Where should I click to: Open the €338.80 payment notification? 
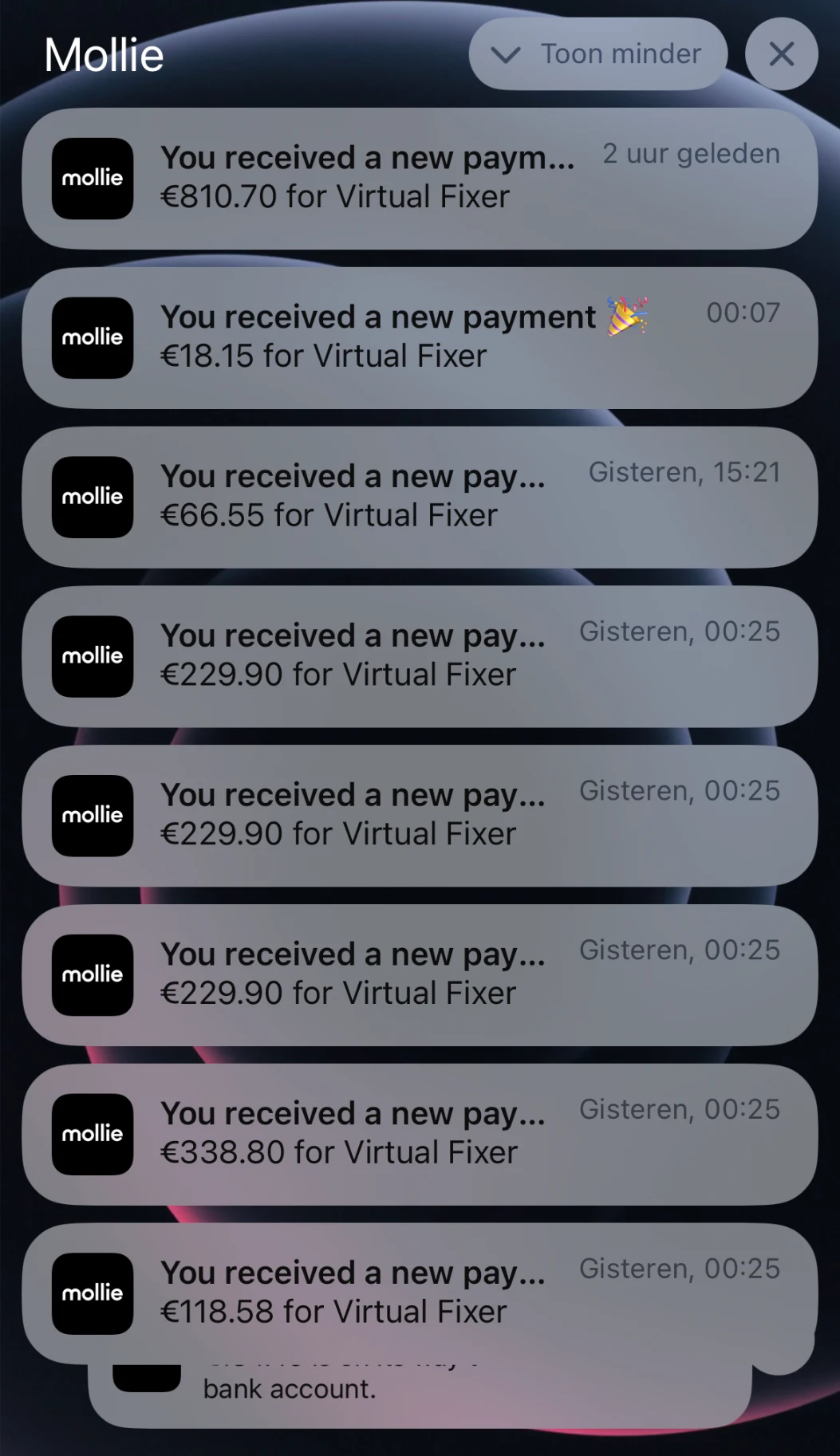pyautogui.click(x=420, y=1134)
